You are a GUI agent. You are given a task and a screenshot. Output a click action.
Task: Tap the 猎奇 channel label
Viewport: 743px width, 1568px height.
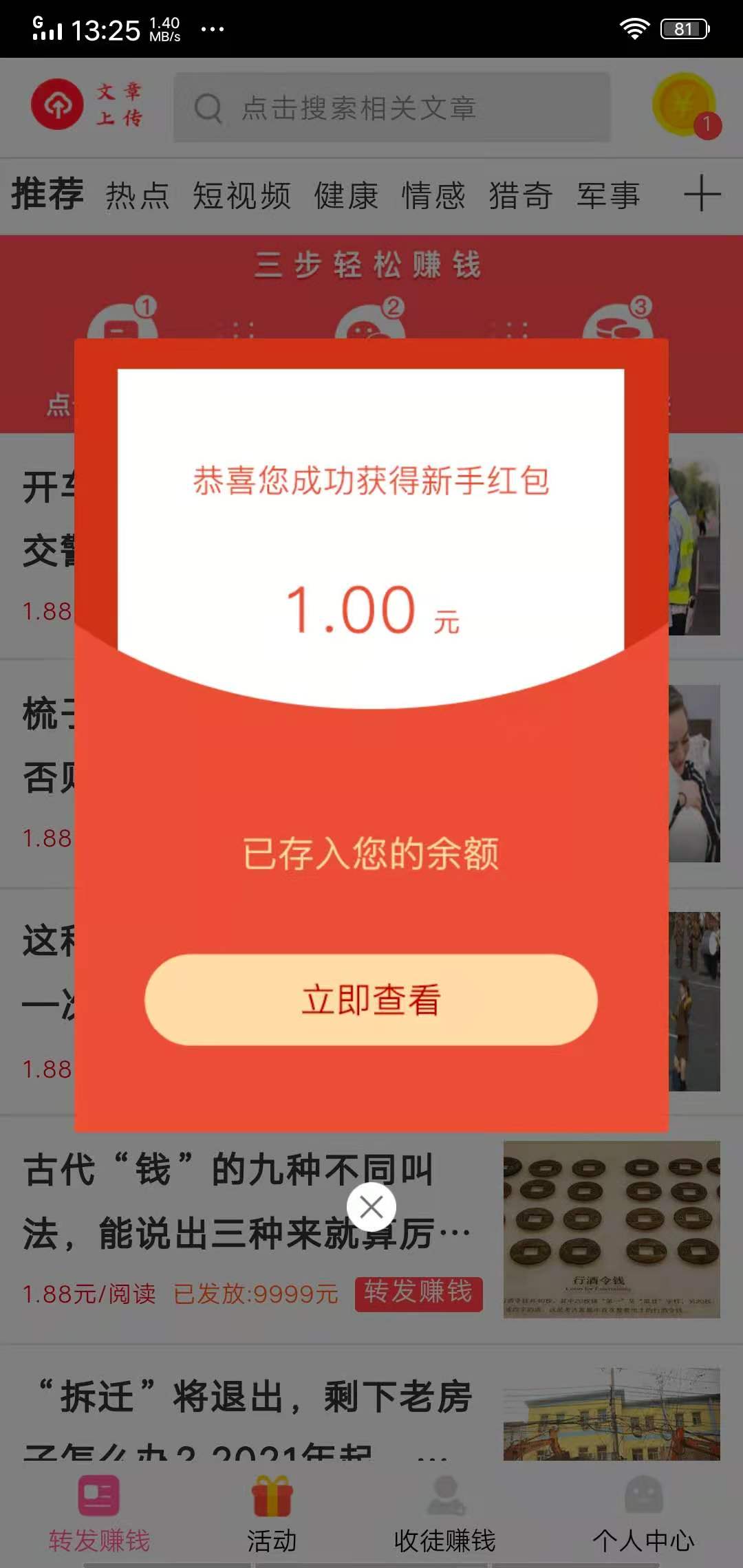click(521, 195)
